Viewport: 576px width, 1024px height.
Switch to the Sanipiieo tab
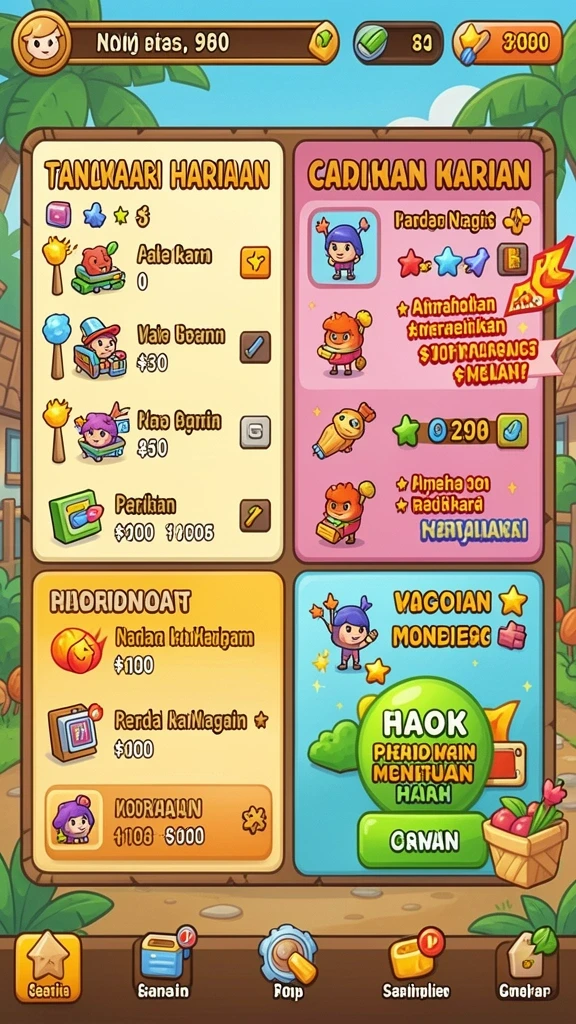416,965
